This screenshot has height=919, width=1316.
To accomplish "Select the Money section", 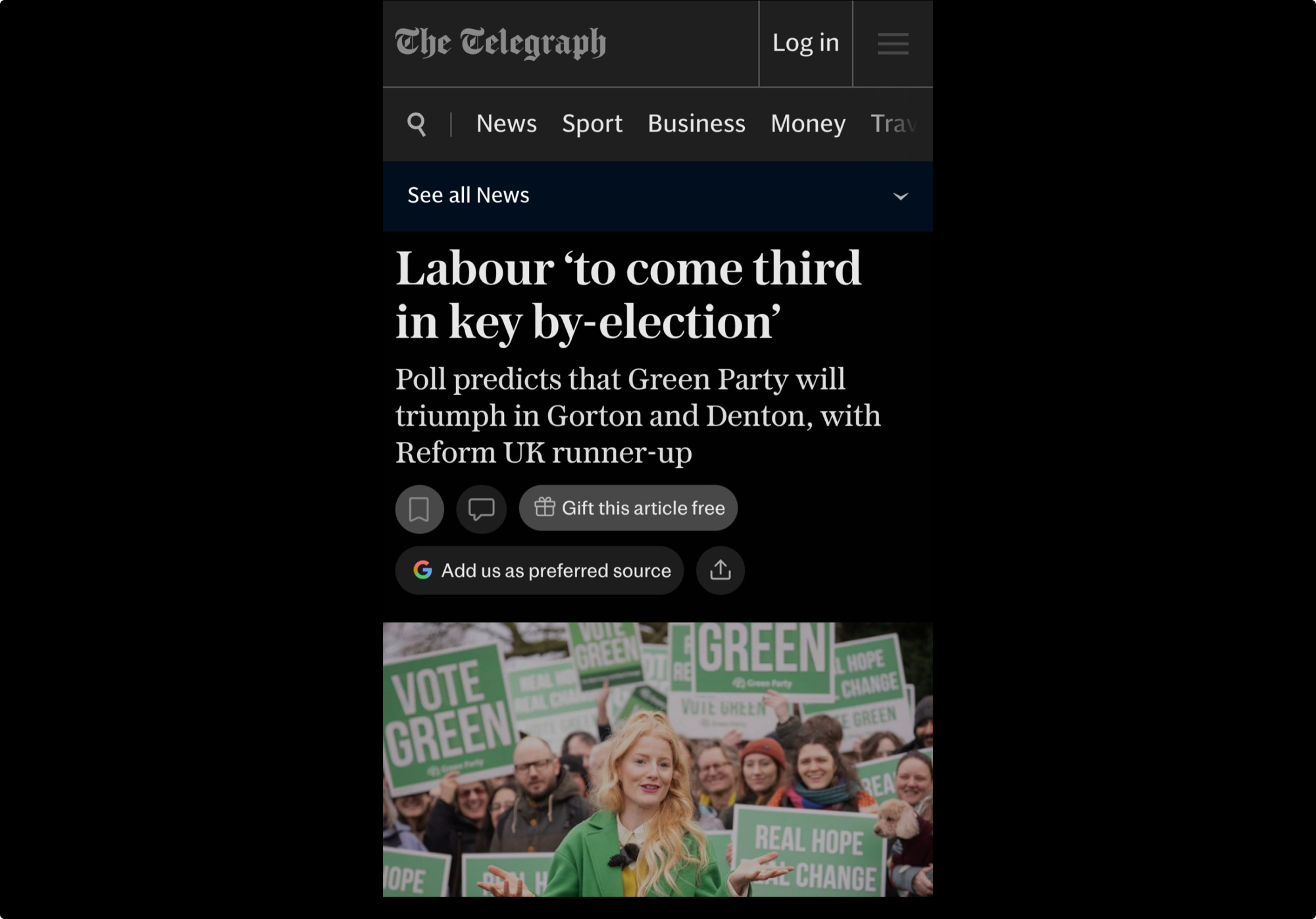I will pyautogui.click(x=807, y=124).
